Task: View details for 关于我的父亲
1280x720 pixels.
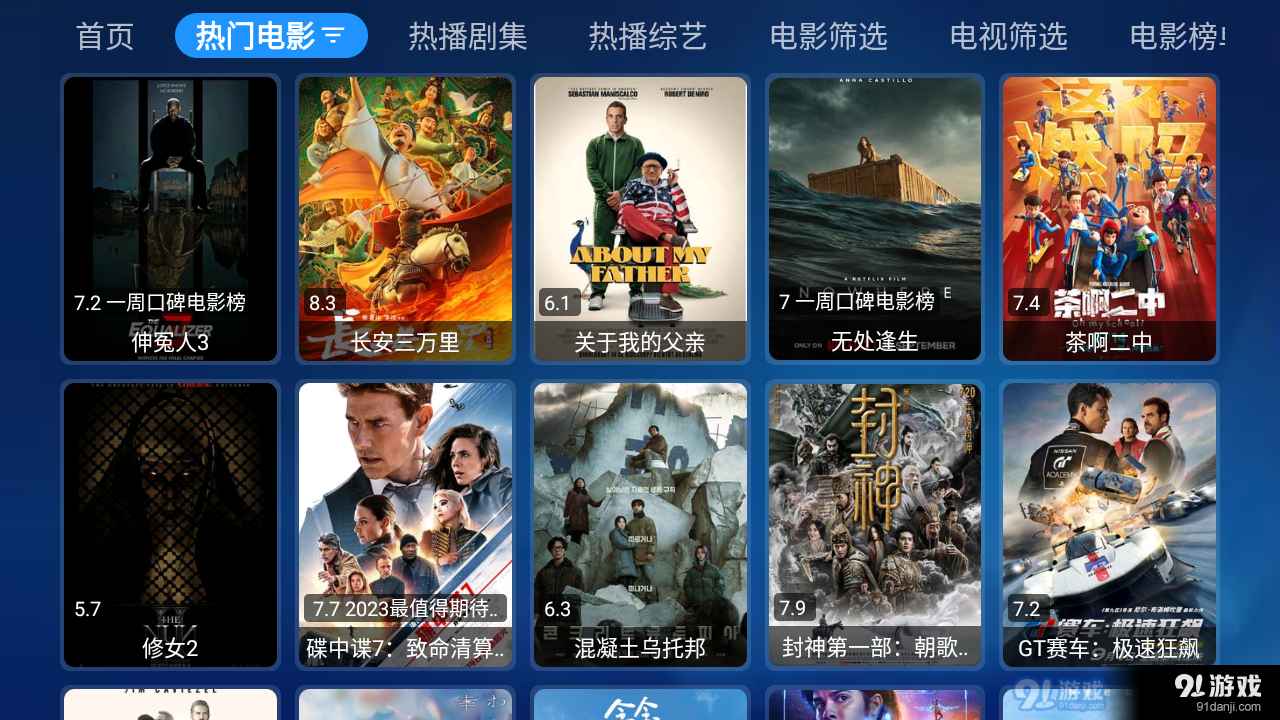Action: (x=640, y=218)
